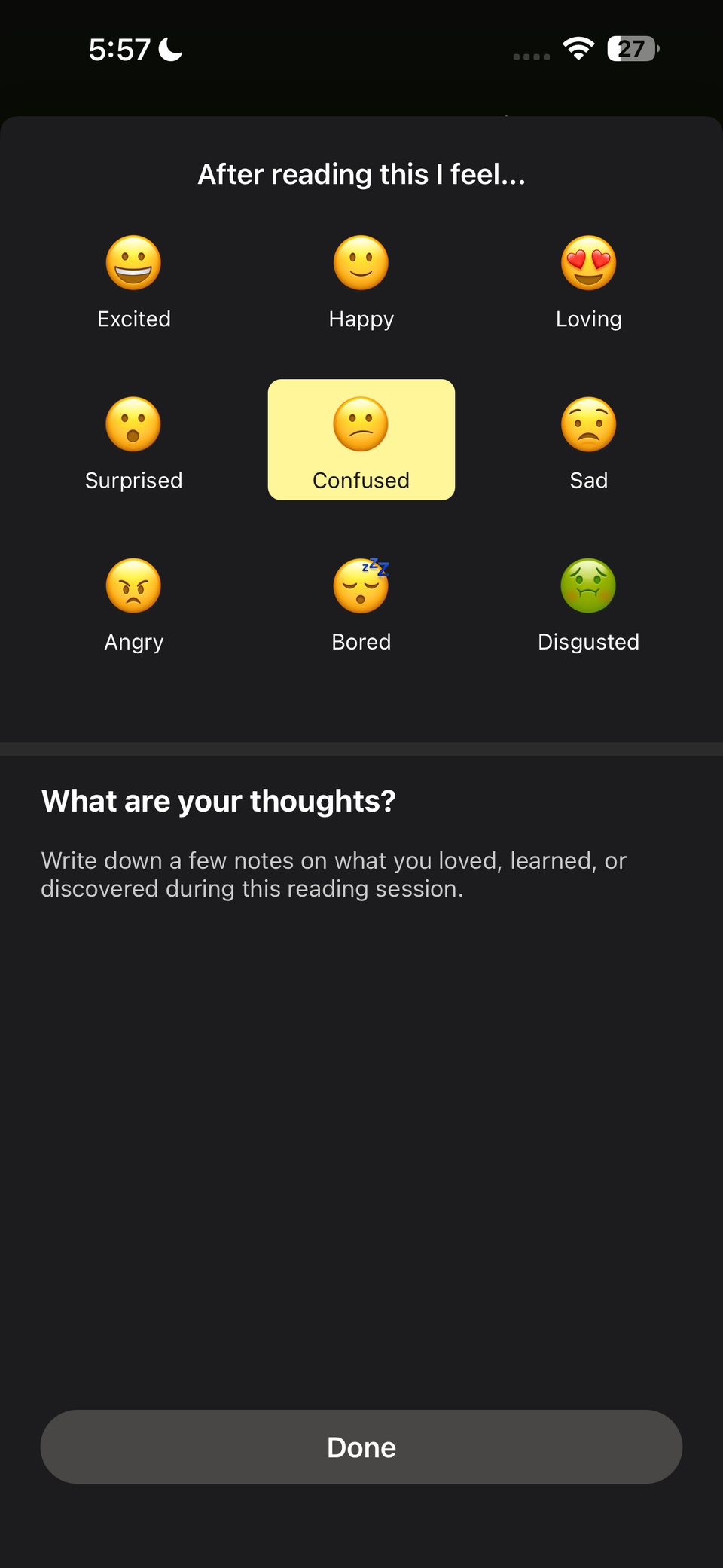This screenshot has width=723, height=1568.
Task: Pick the Sad worried emoji
Action: pos(588,424)
